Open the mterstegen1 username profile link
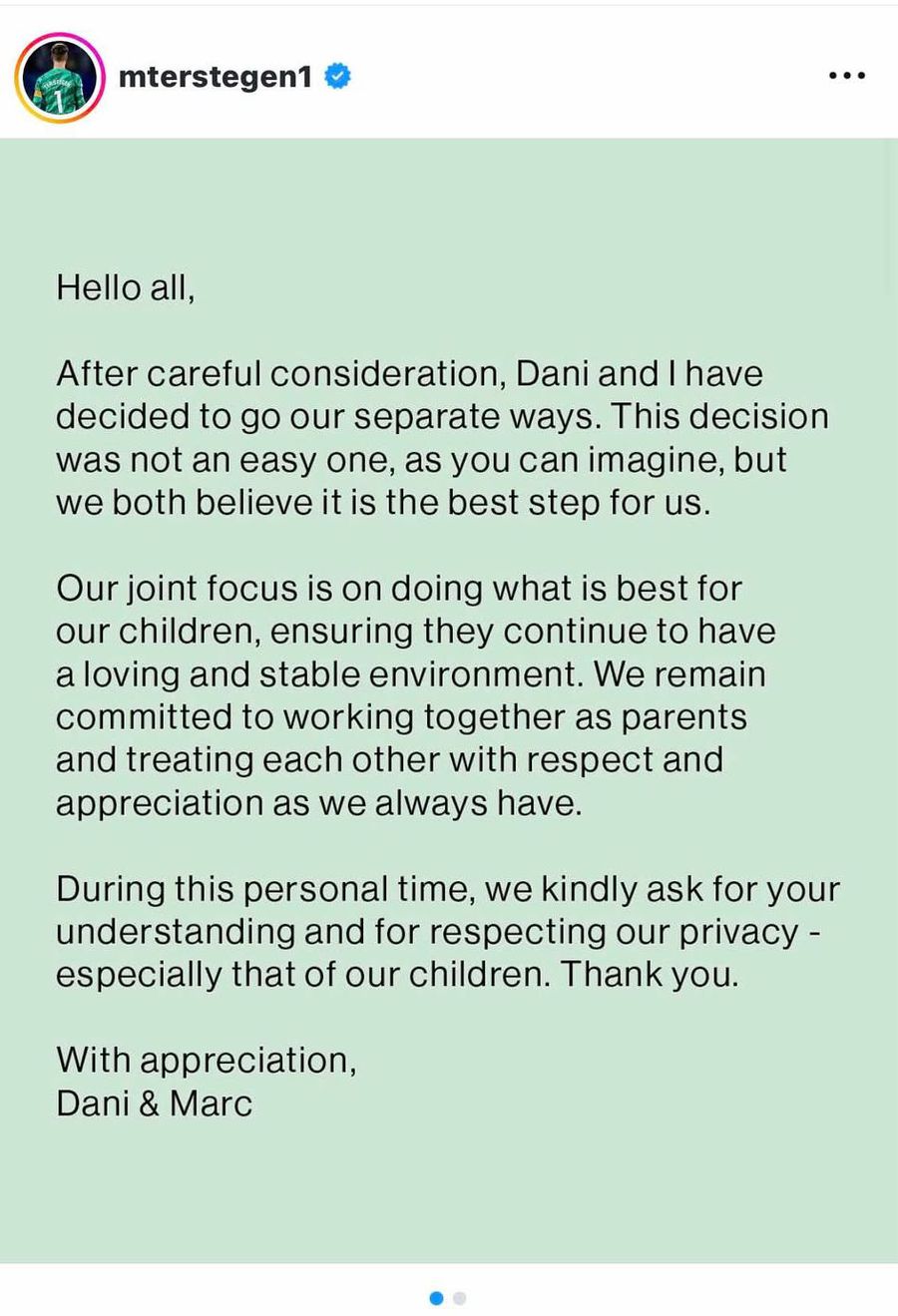Screen dimensions: 898x1316 pos(216,76)
